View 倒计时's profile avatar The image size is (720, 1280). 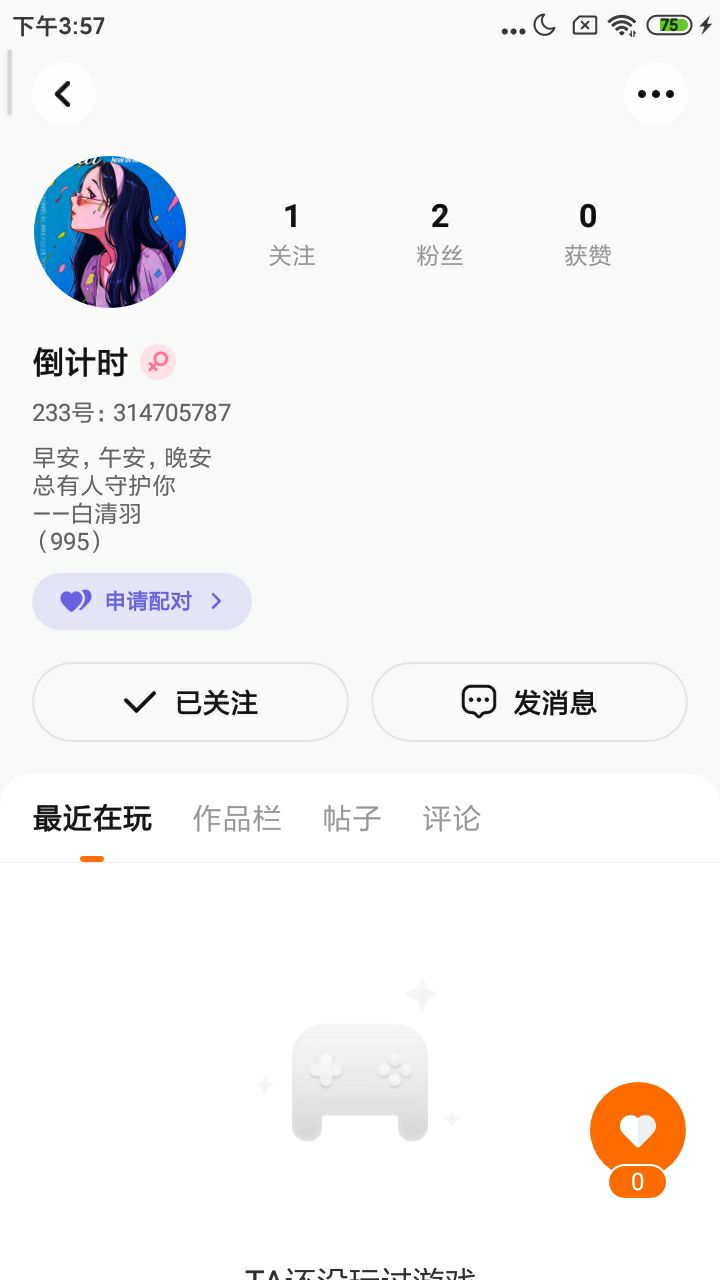click(110, 231)
